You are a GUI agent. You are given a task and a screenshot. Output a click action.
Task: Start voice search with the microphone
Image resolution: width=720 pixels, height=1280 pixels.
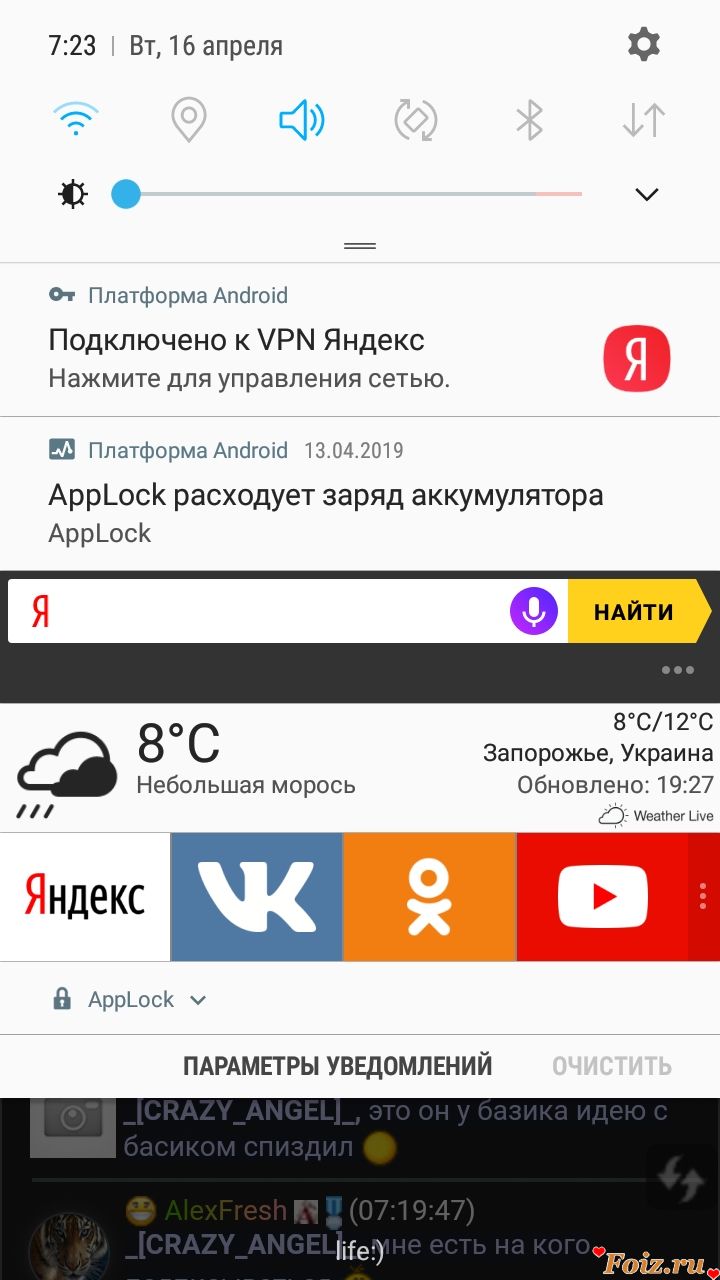(x=534, y=611)
